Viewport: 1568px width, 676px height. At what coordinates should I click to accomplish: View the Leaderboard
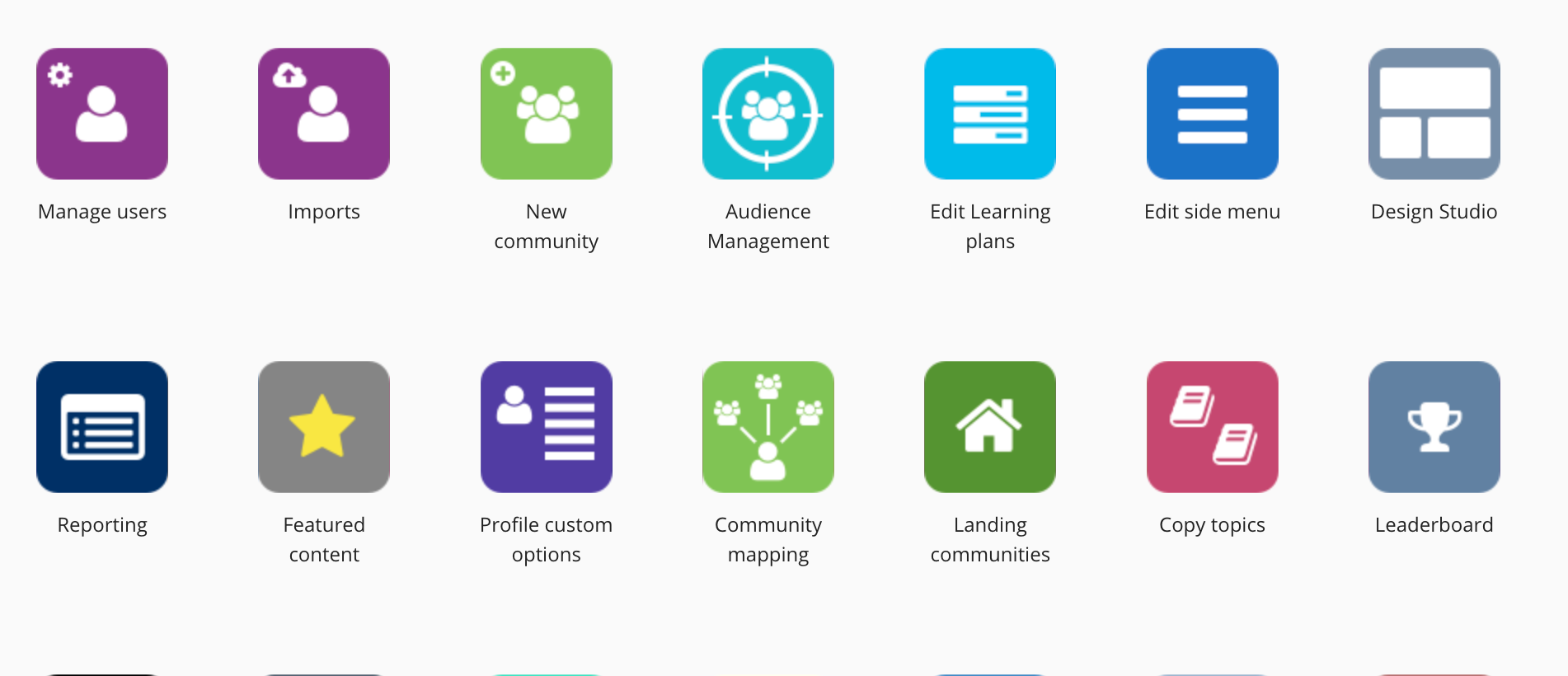pos(1434,427)
